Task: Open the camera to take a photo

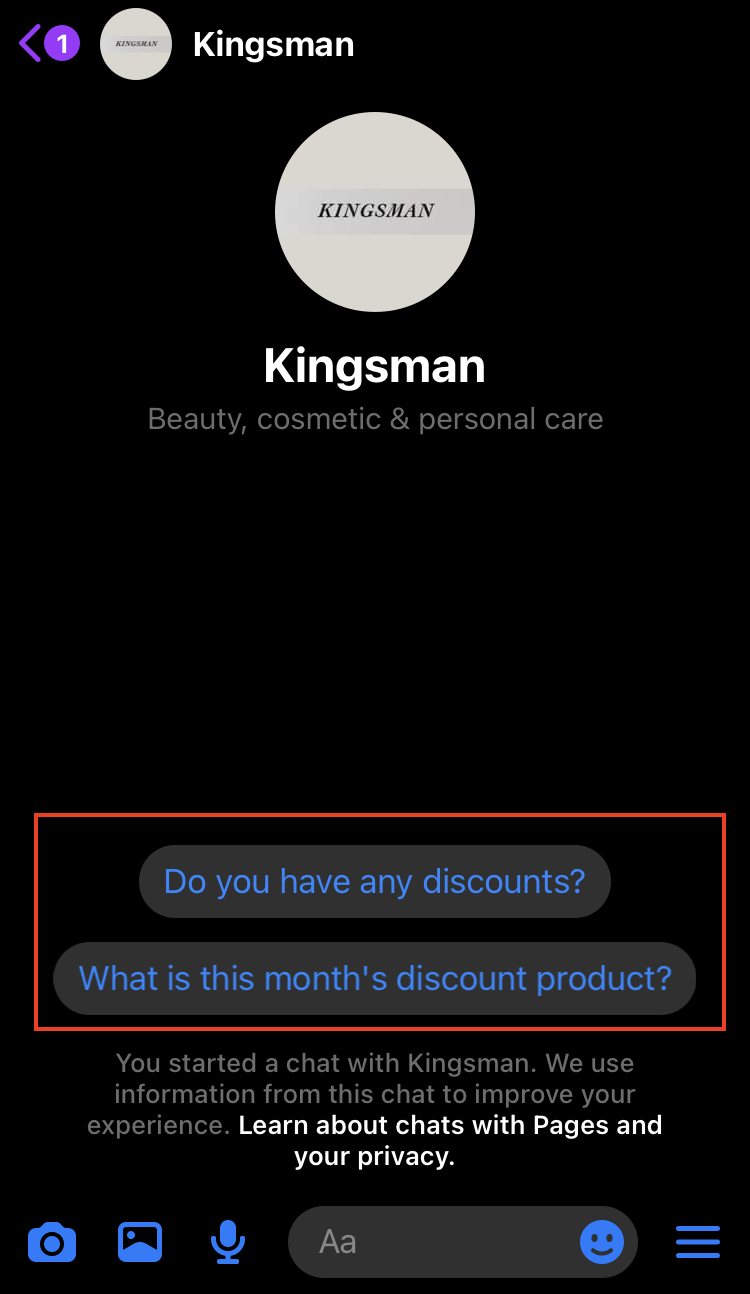Action: (52, 1242)
